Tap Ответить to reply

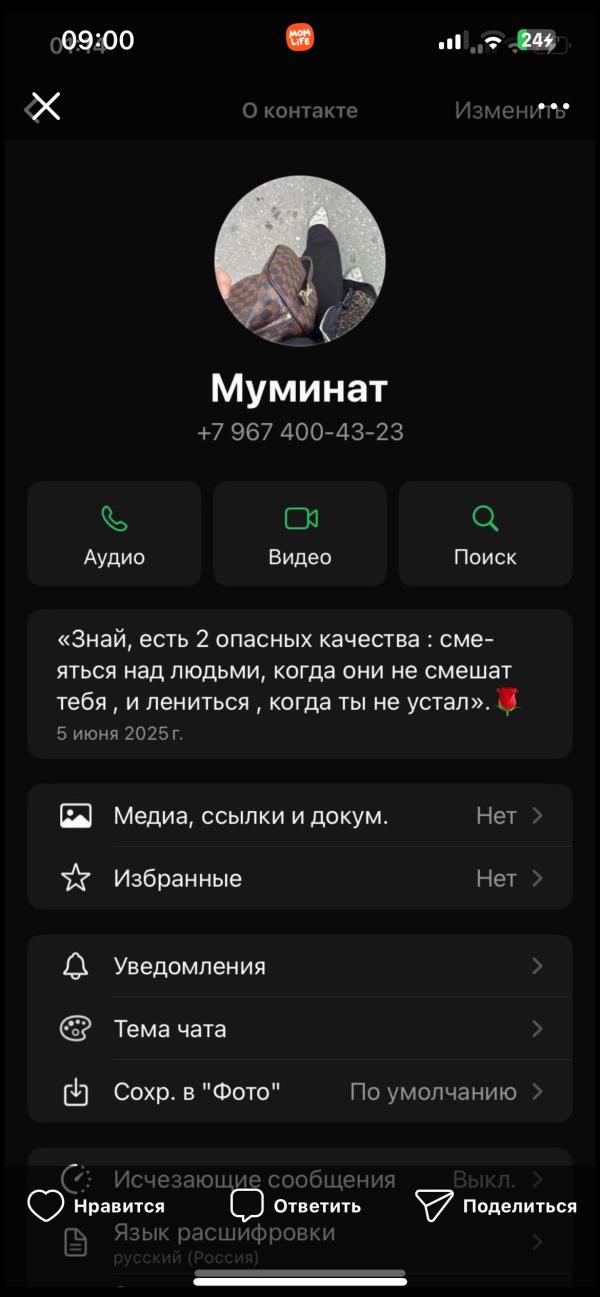(x=296, y=1206)
